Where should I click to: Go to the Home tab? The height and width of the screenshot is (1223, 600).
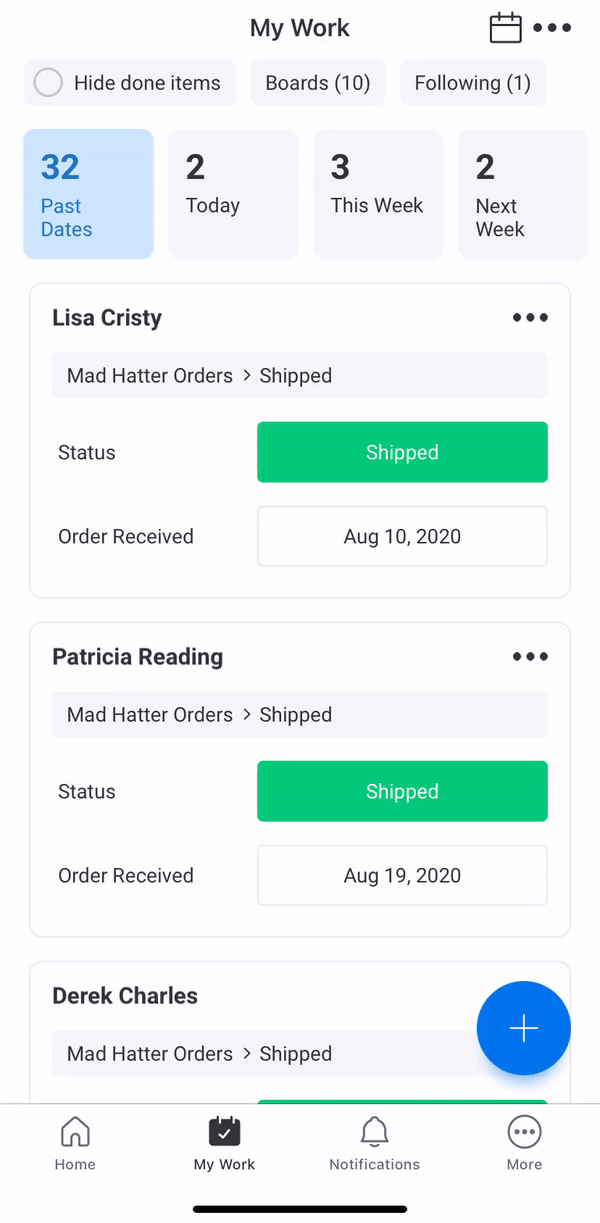coord(75,1144)
